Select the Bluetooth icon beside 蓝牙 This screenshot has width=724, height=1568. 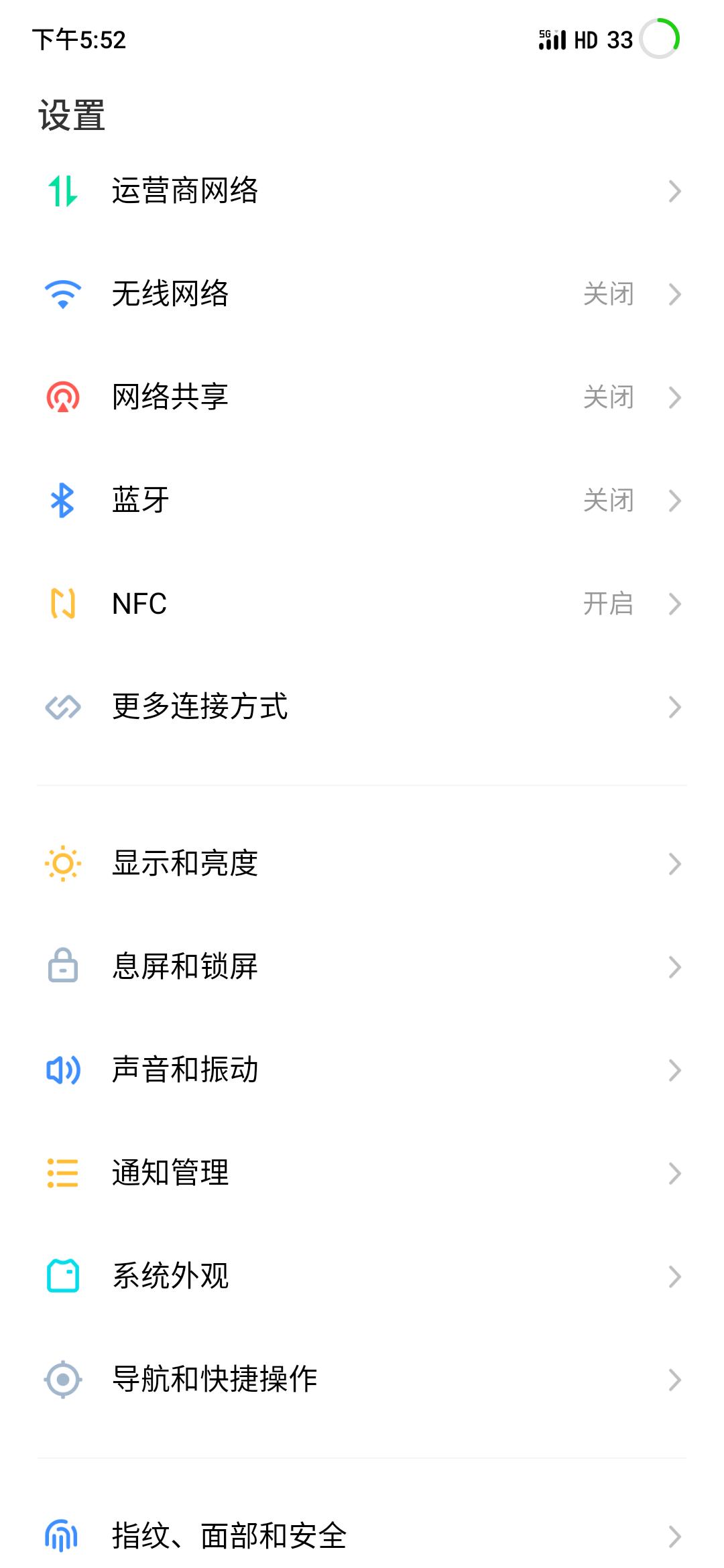64,501
